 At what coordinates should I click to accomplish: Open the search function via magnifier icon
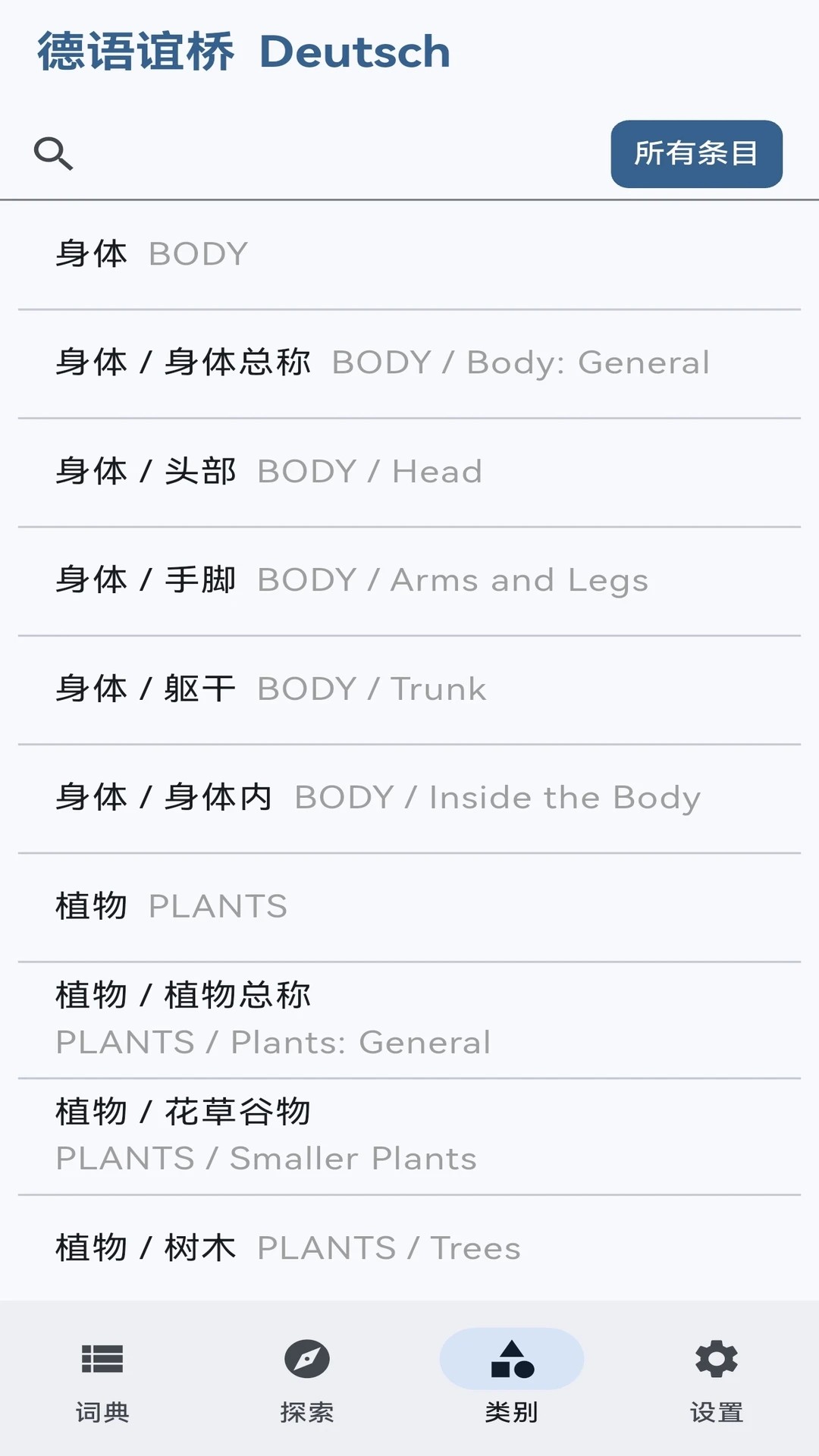coord(53,154)
